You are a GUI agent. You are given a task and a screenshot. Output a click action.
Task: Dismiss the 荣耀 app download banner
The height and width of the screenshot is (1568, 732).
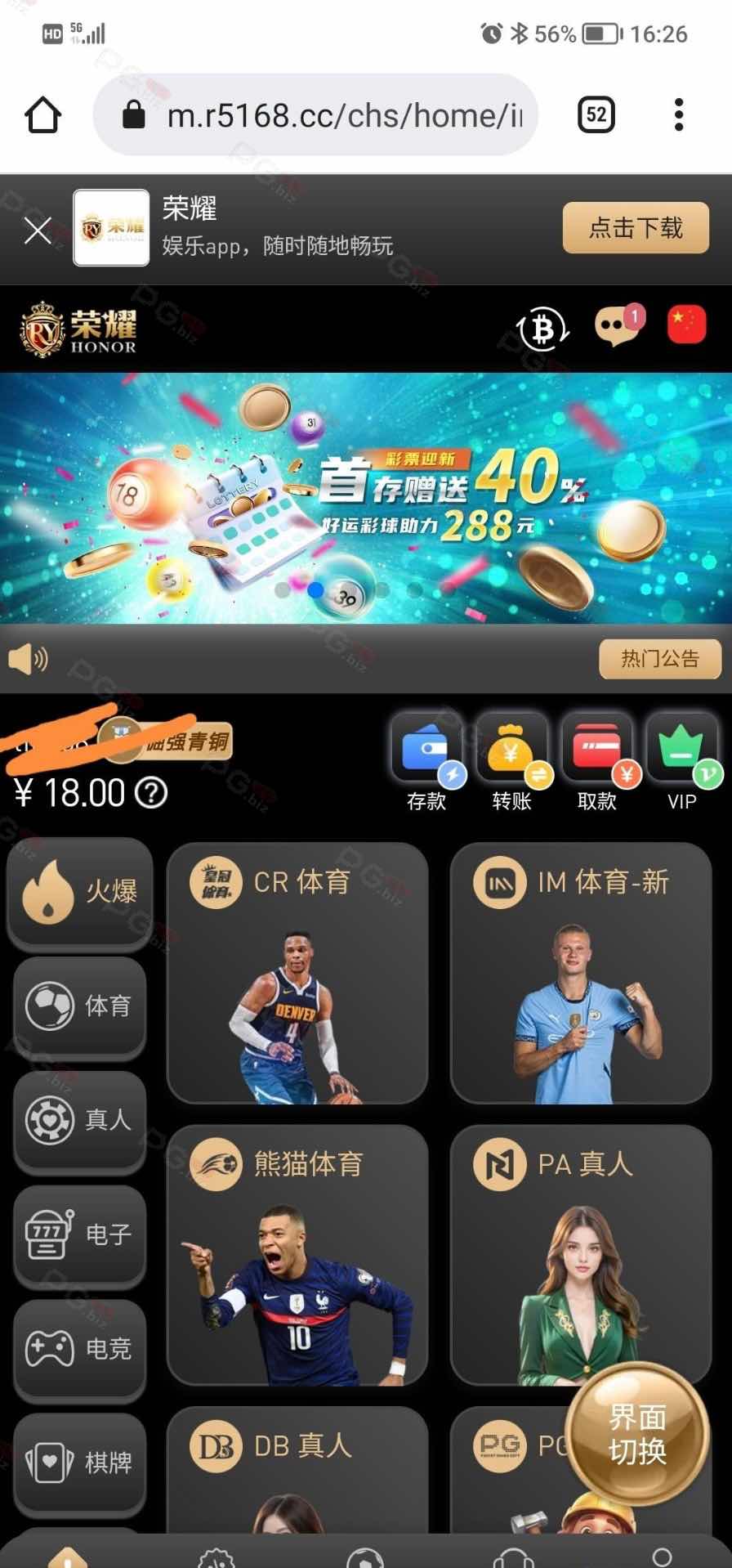(x=38, y=230)
